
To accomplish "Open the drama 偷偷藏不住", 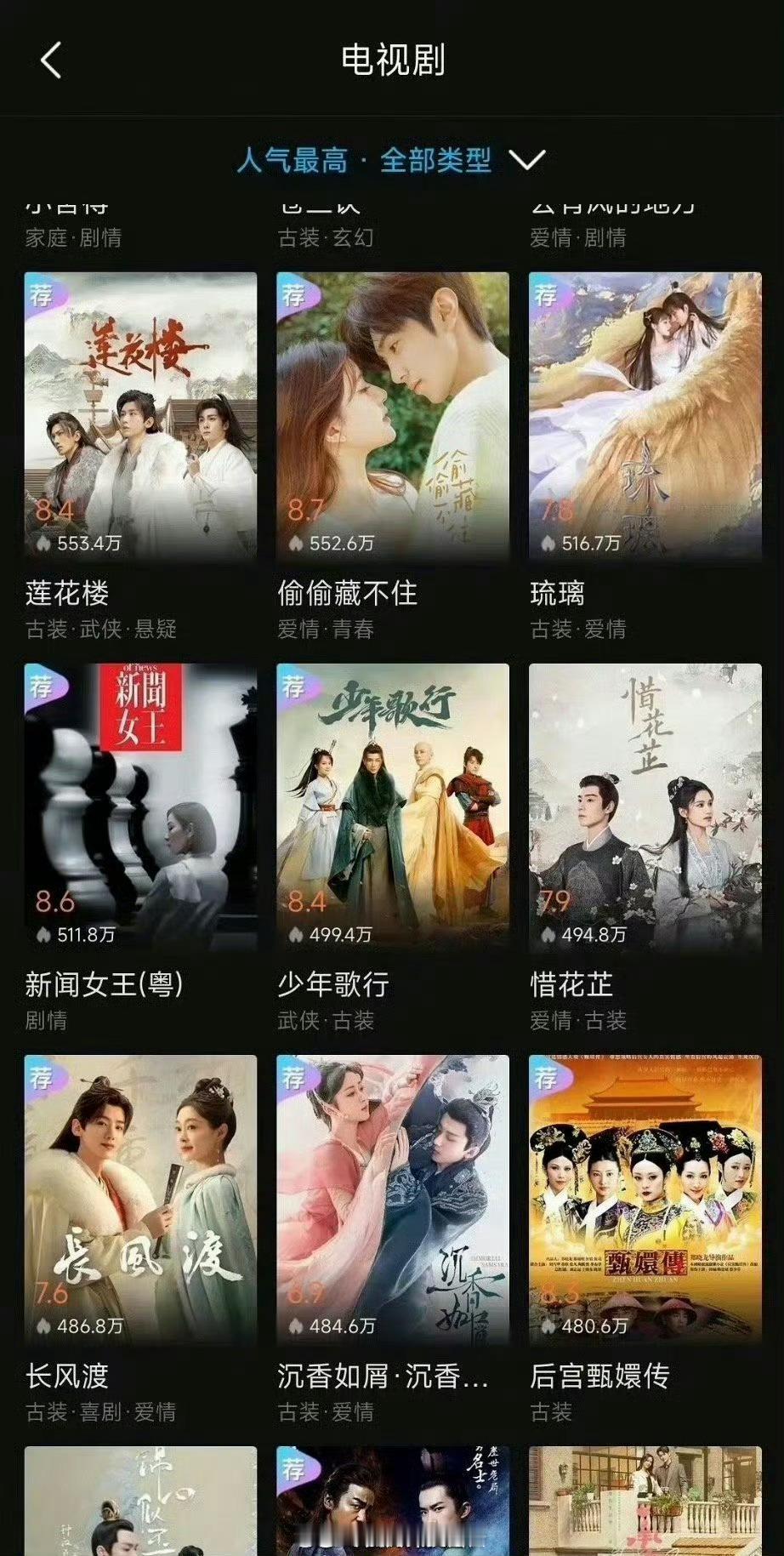I will [x=392, y=416].
